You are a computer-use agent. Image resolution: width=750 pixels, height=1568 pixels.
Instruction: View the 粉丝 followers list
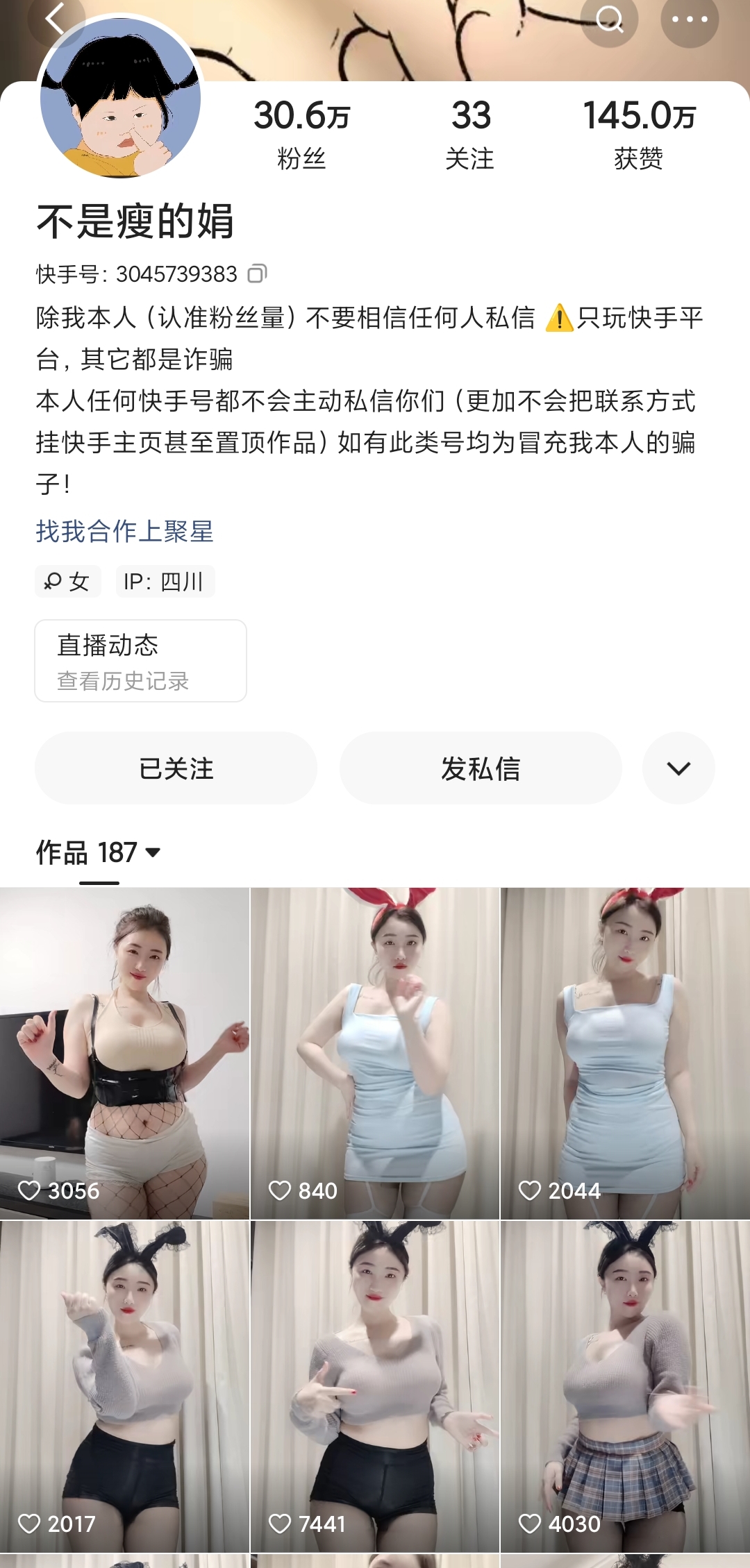[301, 133]
